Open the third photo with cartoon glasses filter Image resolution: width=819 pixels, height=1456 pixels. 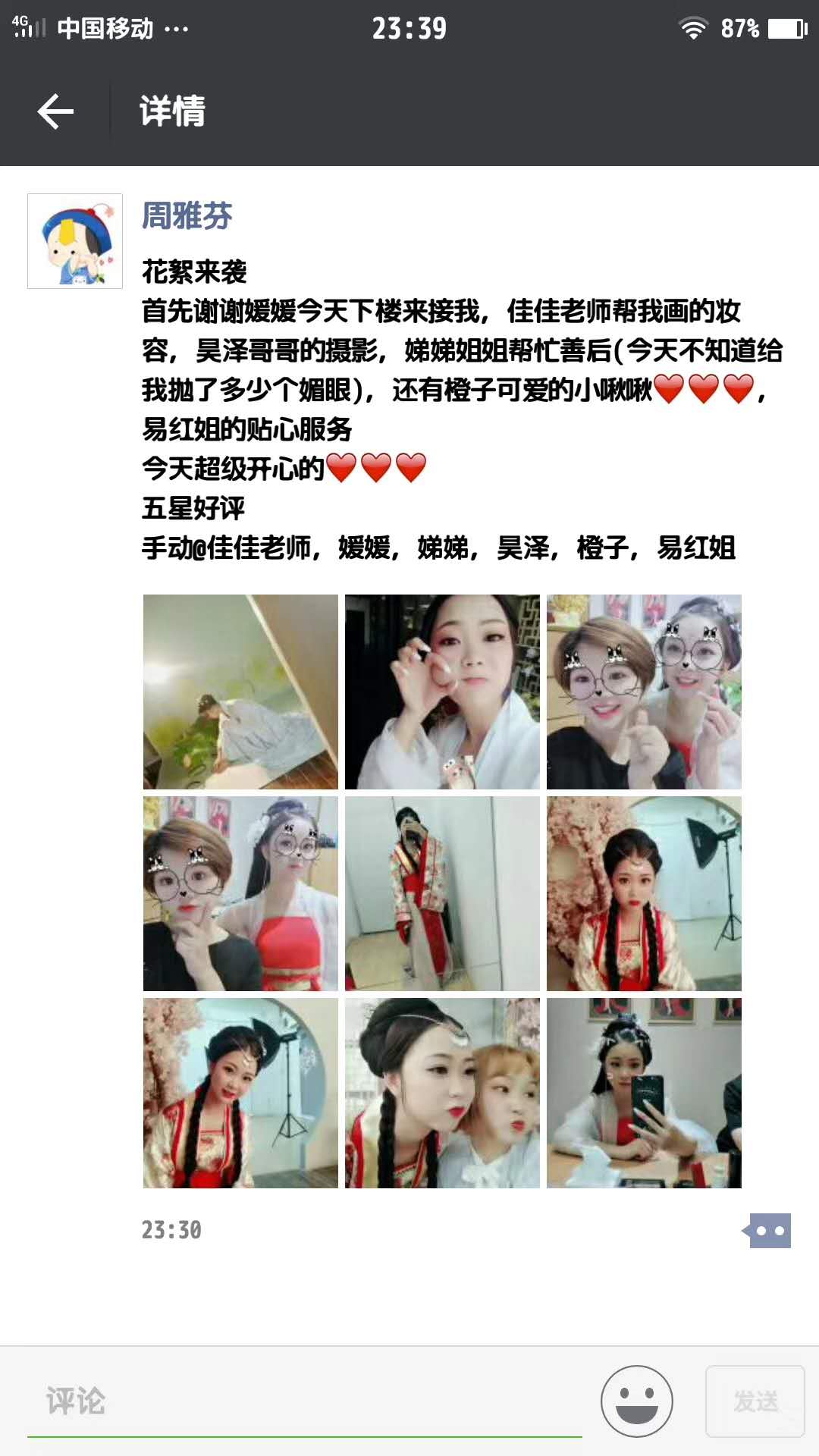coord(644,692)
